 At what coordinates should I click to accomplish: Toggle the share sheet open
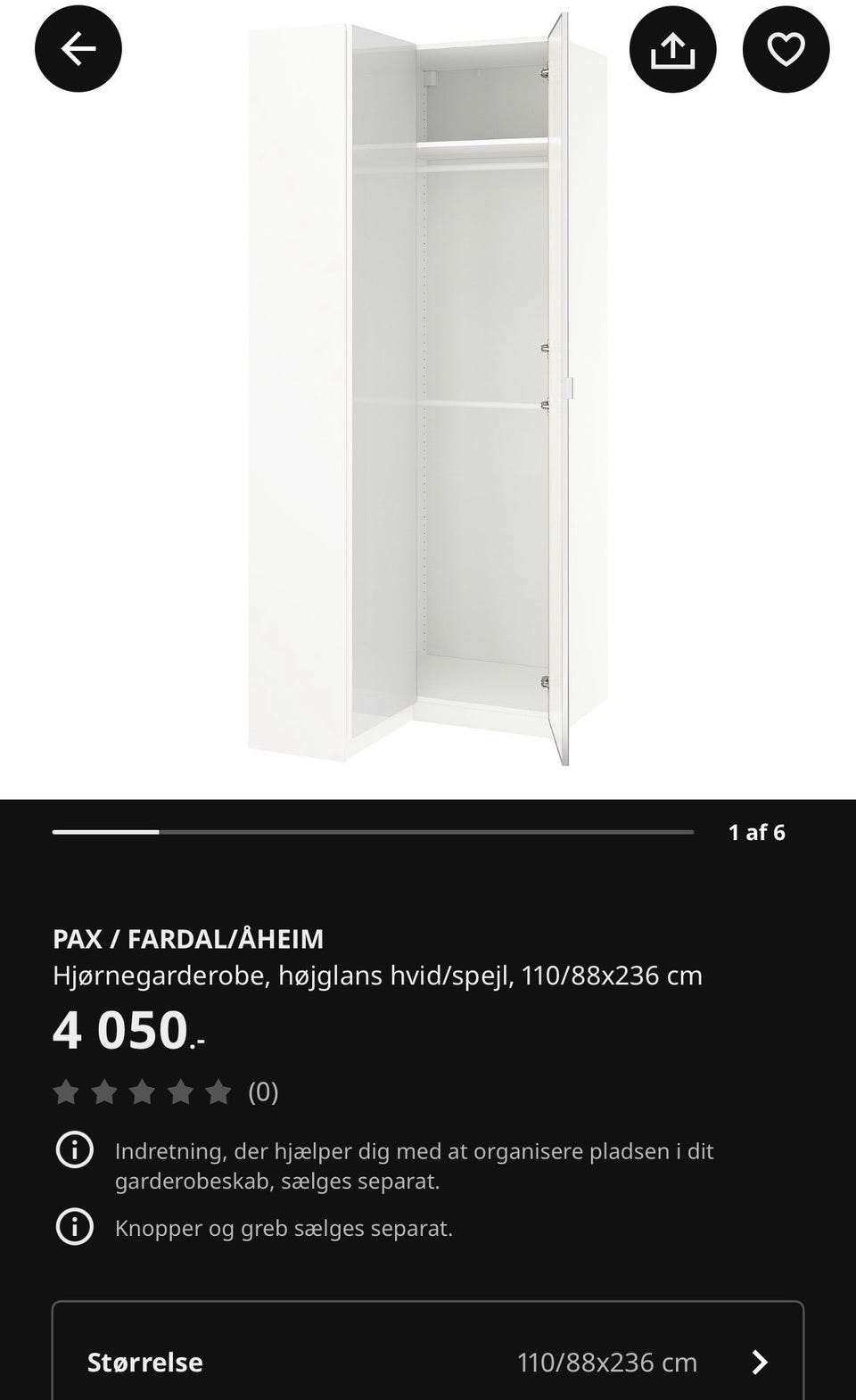coord(673,50)
